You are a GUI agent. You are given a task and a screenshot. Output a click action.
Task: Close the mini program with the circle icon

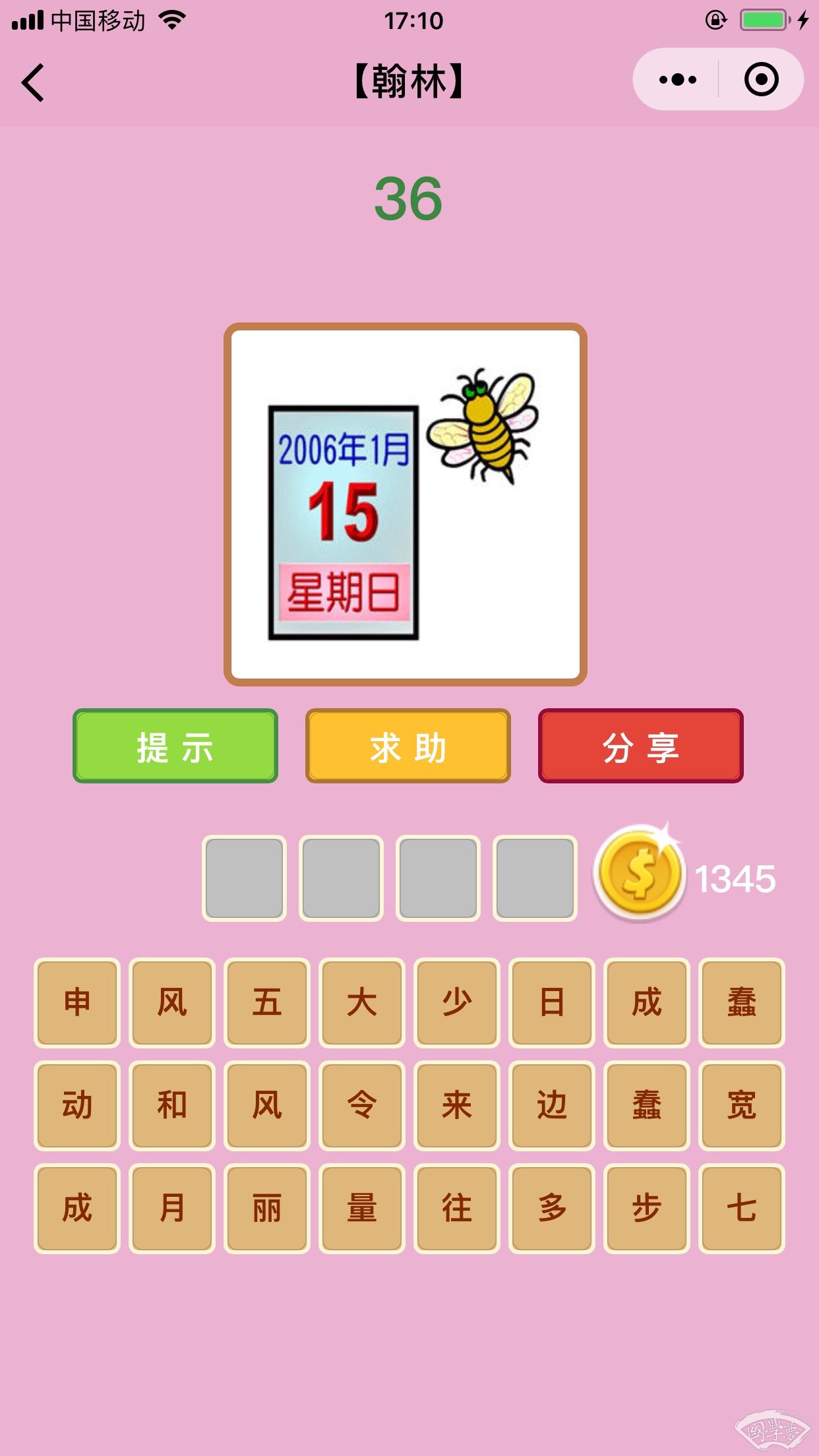(761, 80)
